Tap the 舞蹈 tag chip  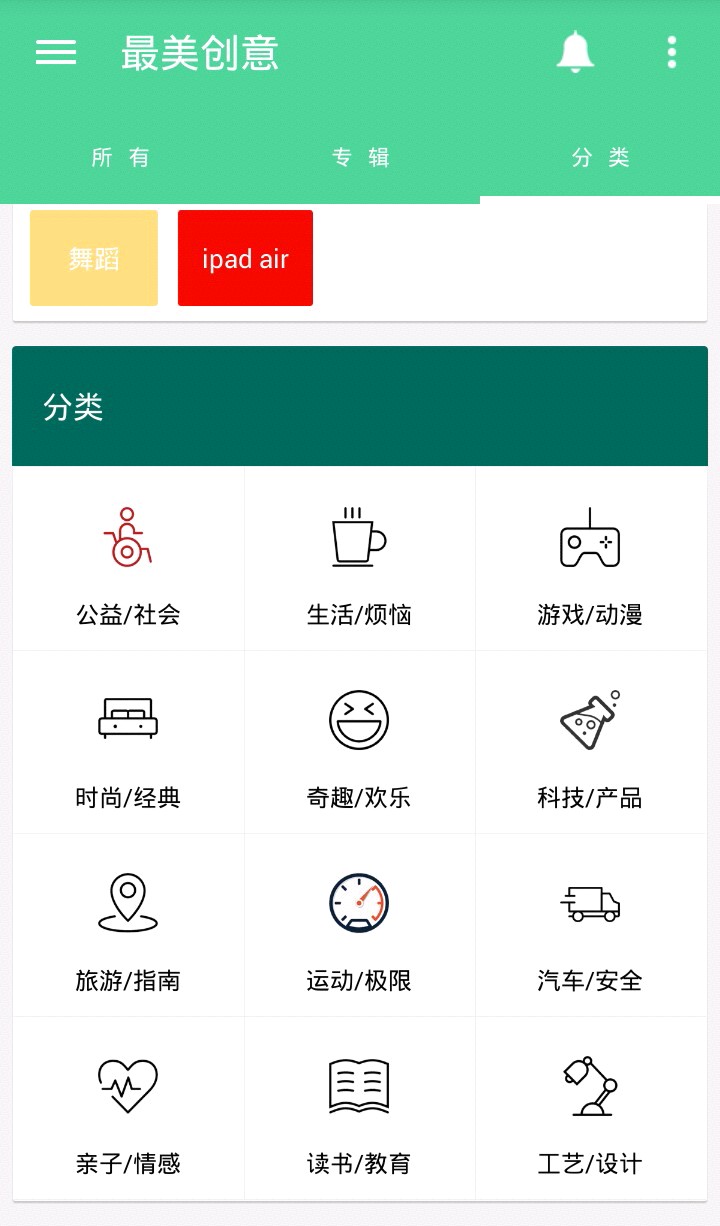pos(94,258)
